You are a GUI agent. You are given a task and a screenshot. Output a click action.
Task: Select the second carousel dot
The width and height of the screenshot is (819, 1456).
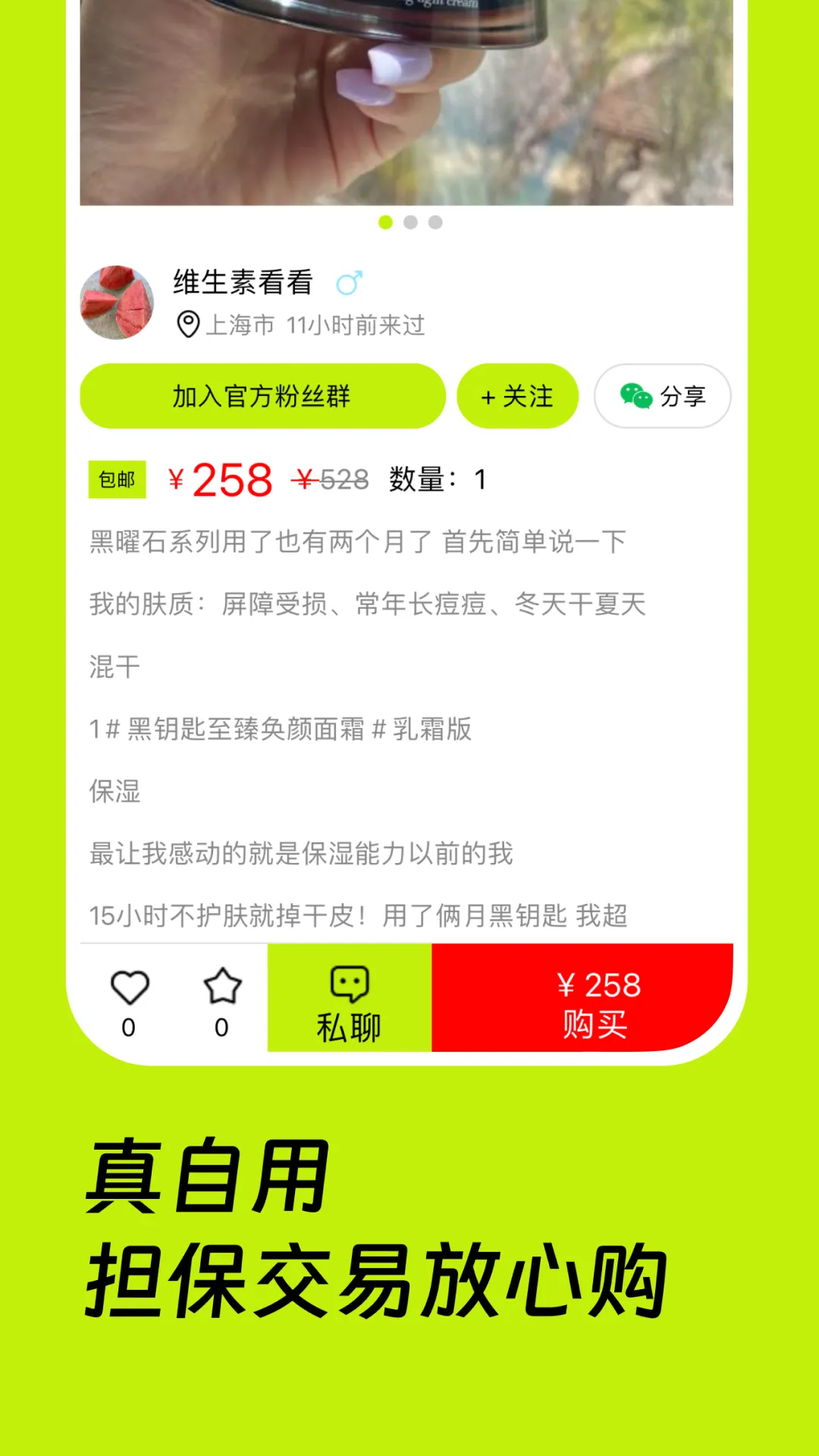(410, 222)
